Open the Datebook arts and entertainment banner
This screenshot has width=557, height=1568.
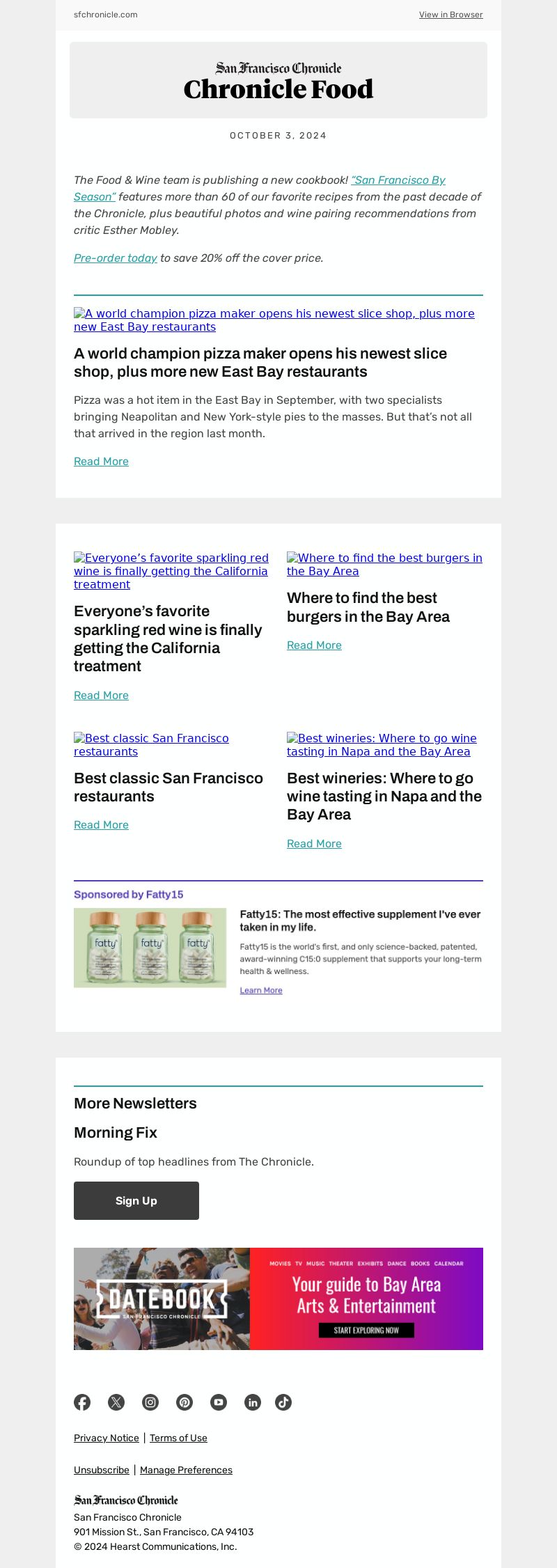tap(278, 1299)
